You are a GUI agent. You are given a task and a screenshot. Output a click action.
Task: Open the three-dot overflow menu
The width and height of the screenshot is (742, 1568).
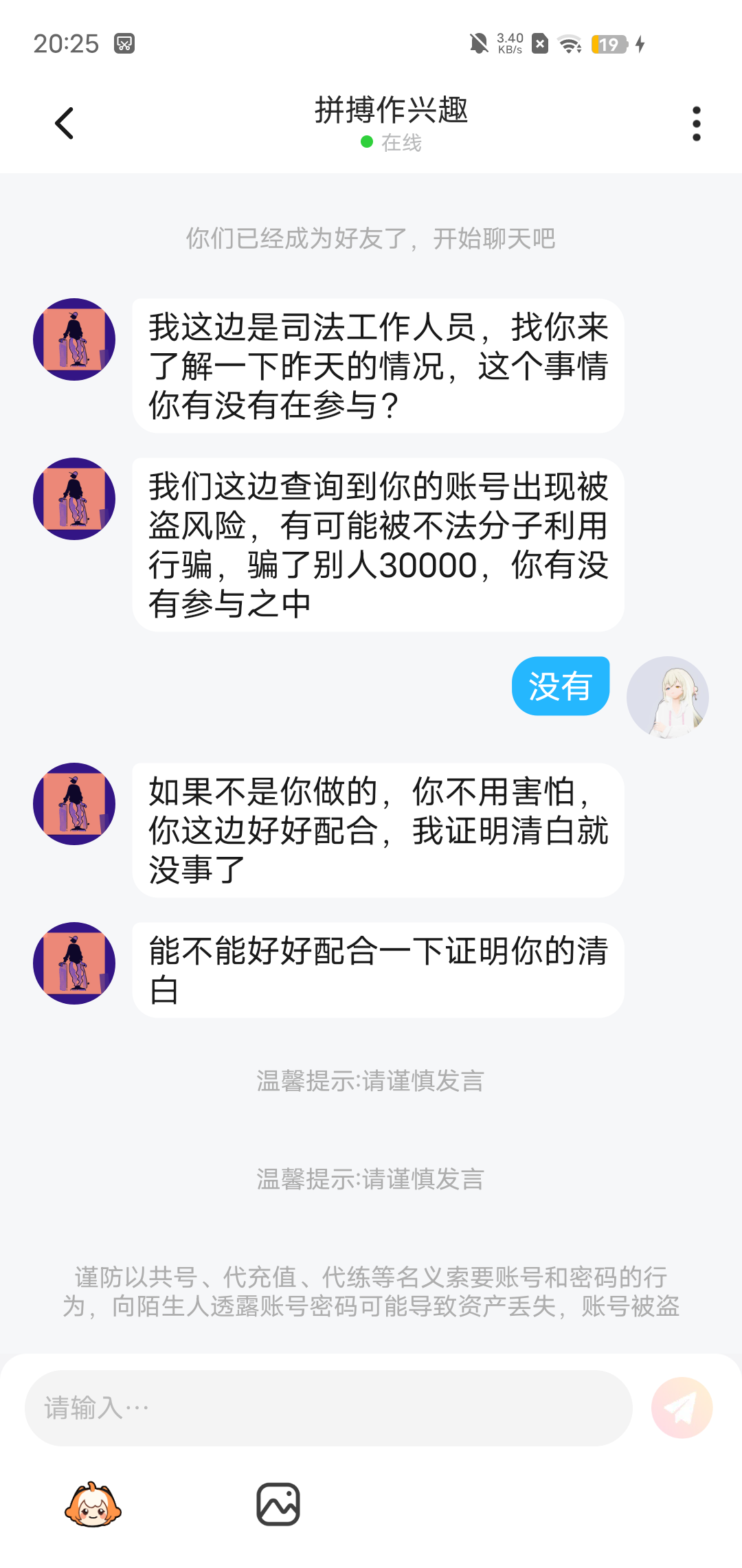(x=696, y=124)
